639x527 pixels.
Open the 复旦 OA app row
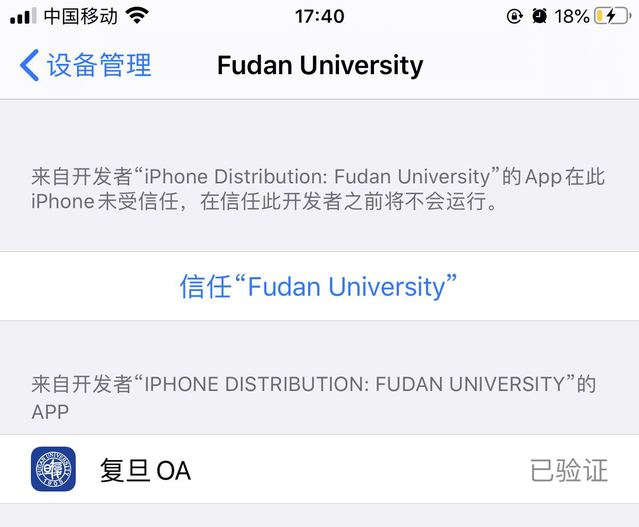click(x=319, y=470)
